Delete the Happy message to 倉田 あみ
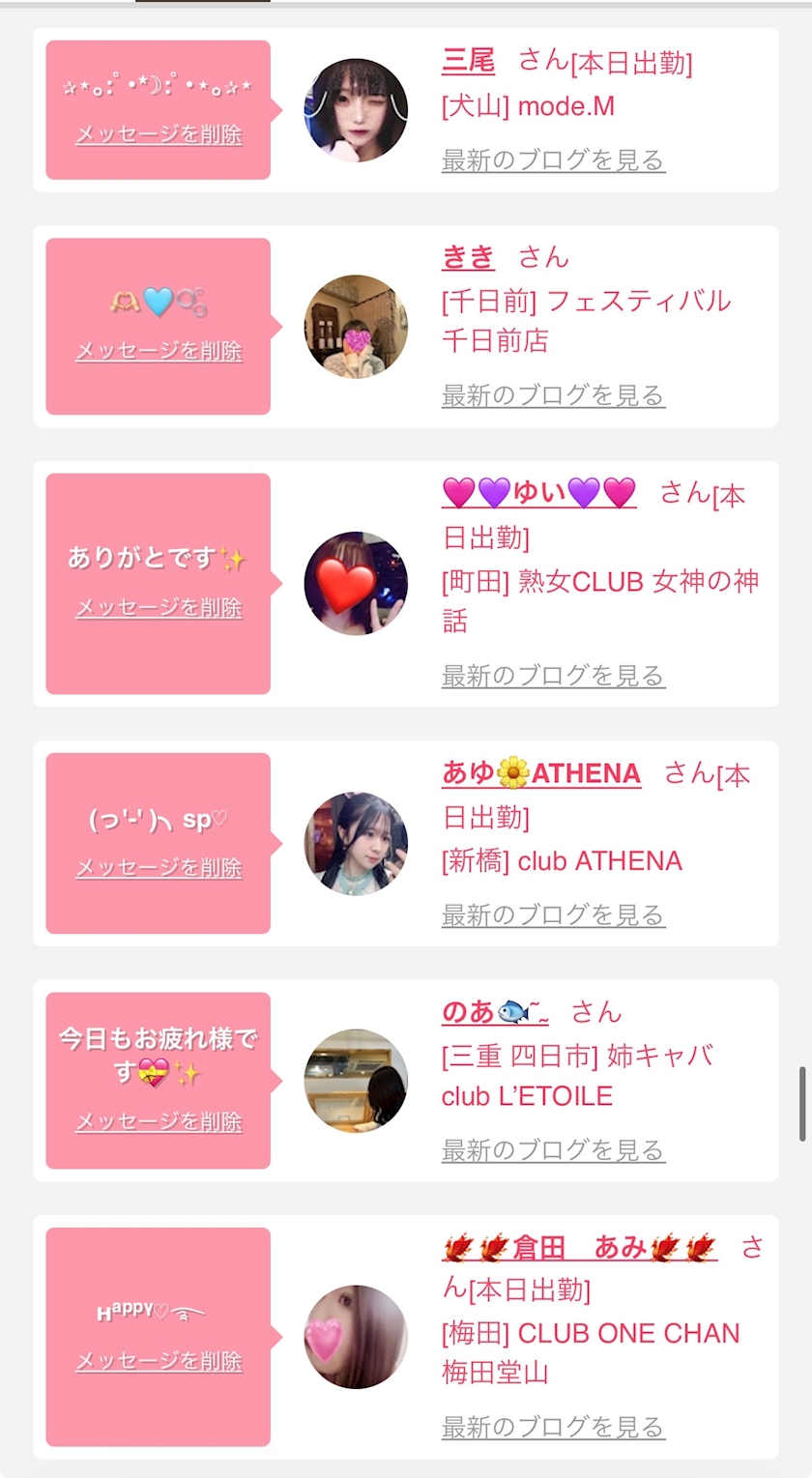812x1478 pixels. pos(159,1361)
